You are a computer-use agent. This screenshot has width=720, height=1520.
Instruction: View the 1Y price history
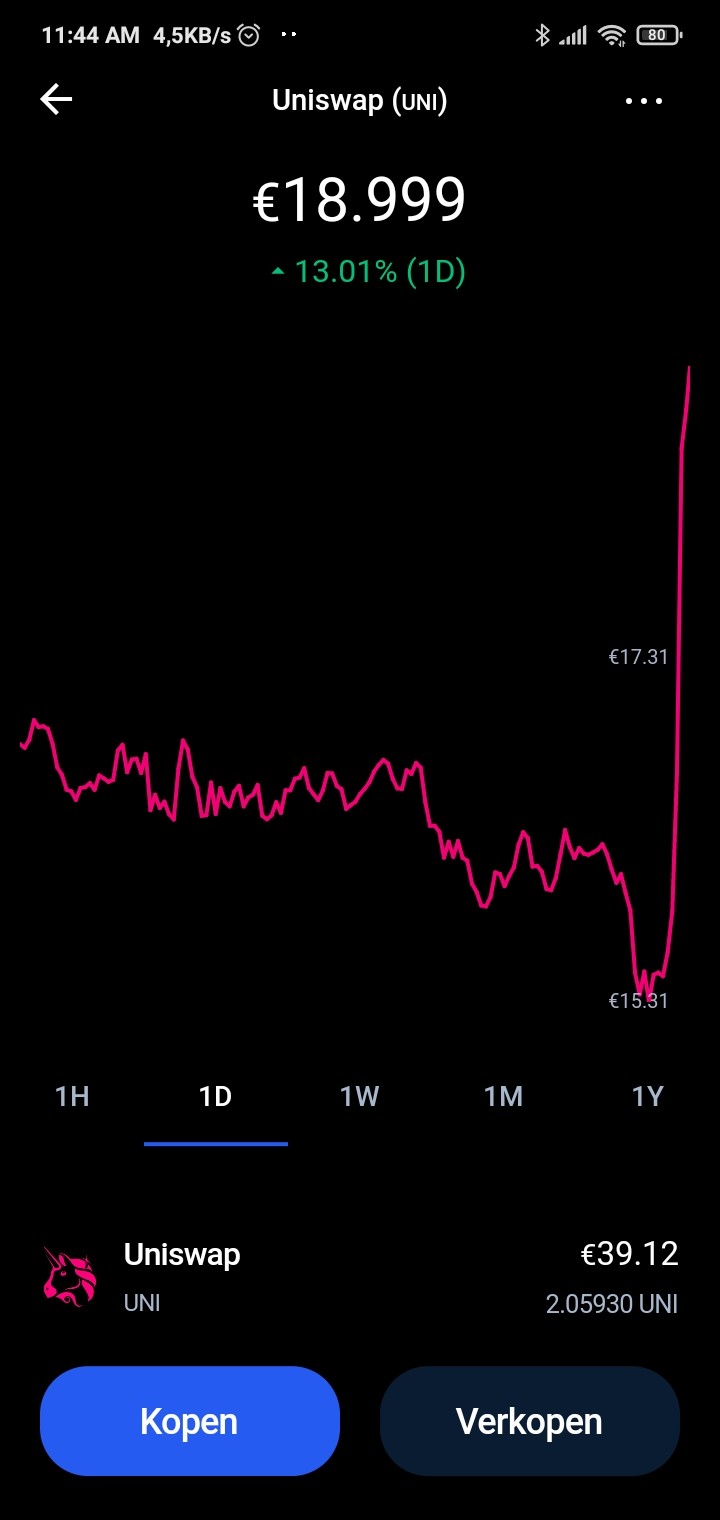tap(648, 1097)
